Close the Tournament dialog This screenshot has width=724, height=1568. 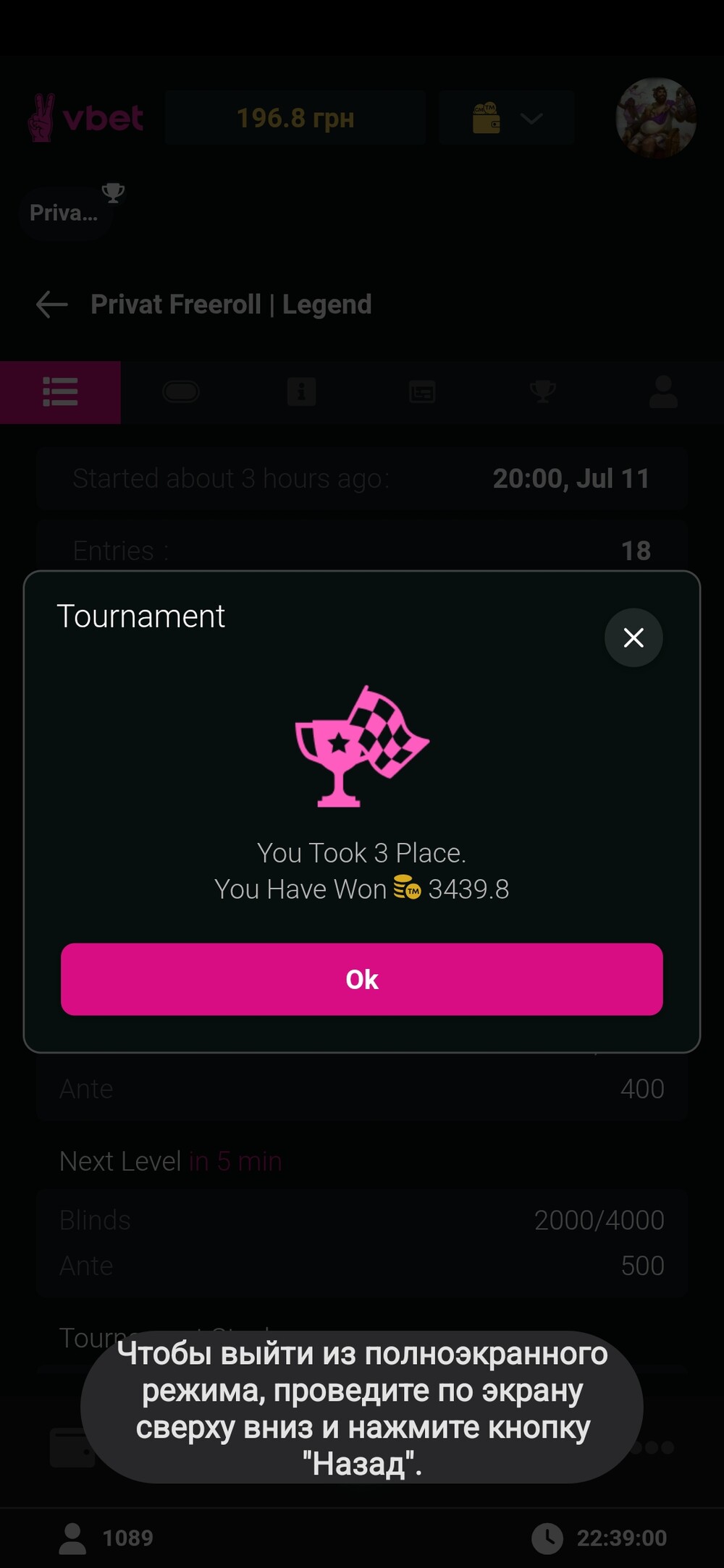[633, 637]
